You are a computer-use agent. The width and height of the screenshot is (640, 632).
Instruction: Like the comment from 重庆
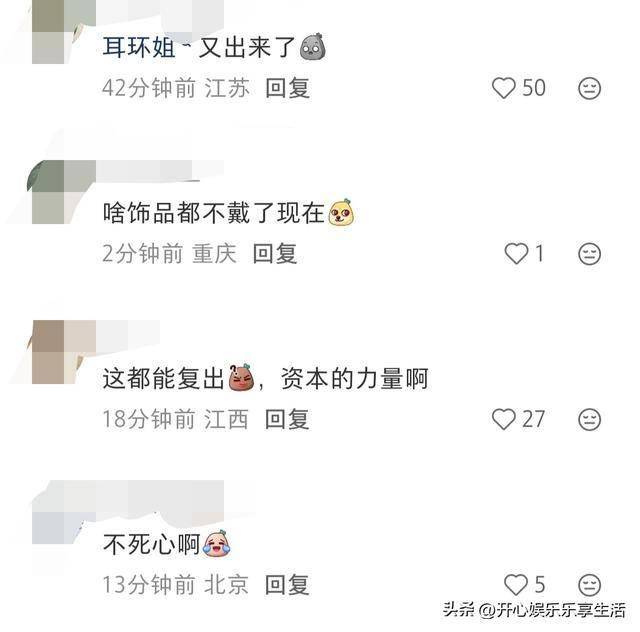click(x=516, y=254)
